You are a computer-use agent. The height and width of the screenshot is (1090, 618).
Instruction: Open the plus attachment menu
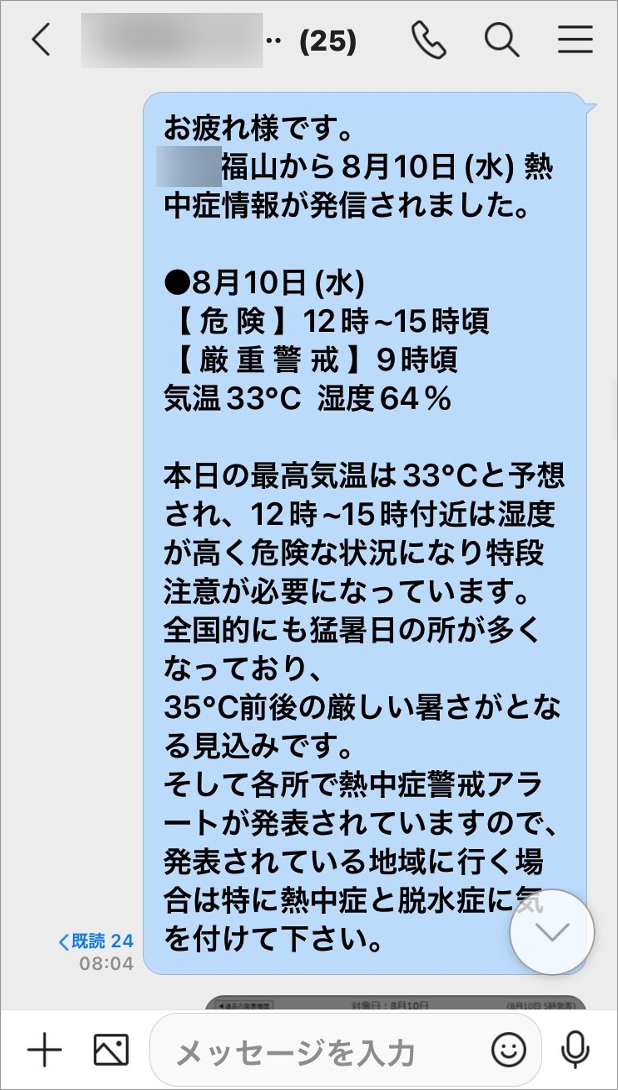[x=44, y=1049]
